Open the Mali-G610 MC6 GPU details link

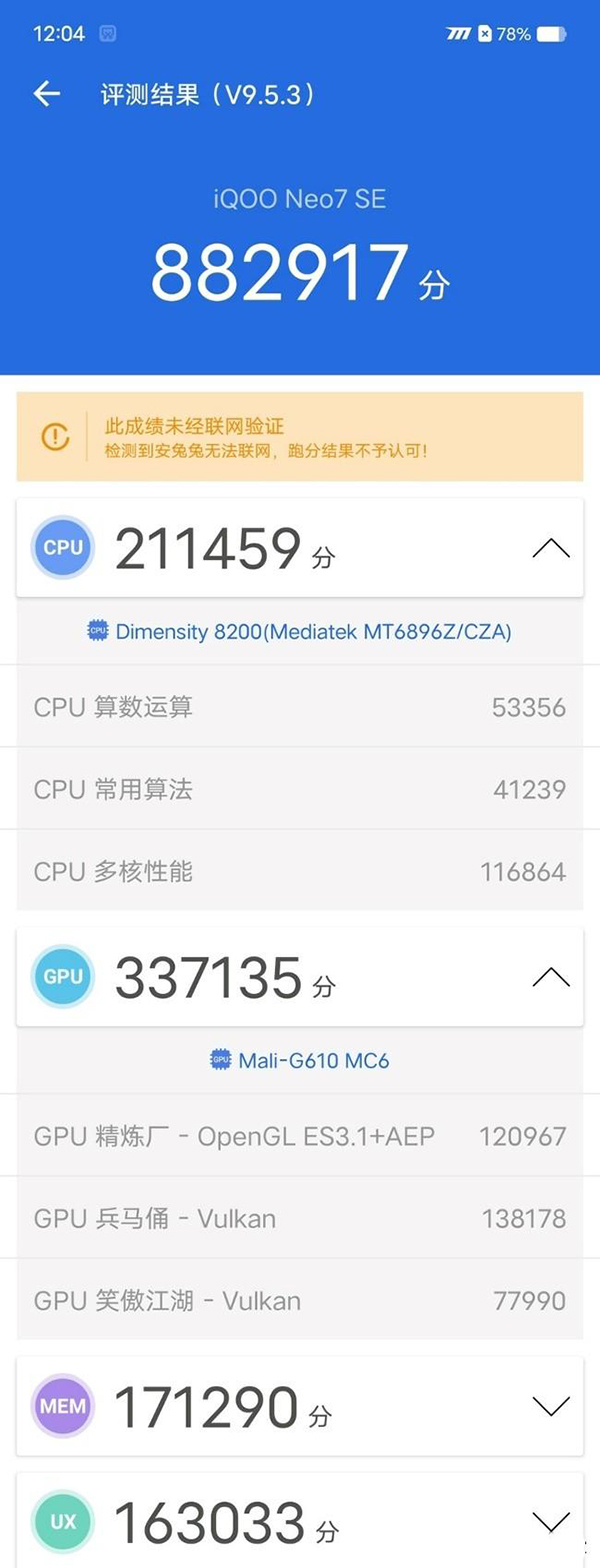(x=300, y=1060)
